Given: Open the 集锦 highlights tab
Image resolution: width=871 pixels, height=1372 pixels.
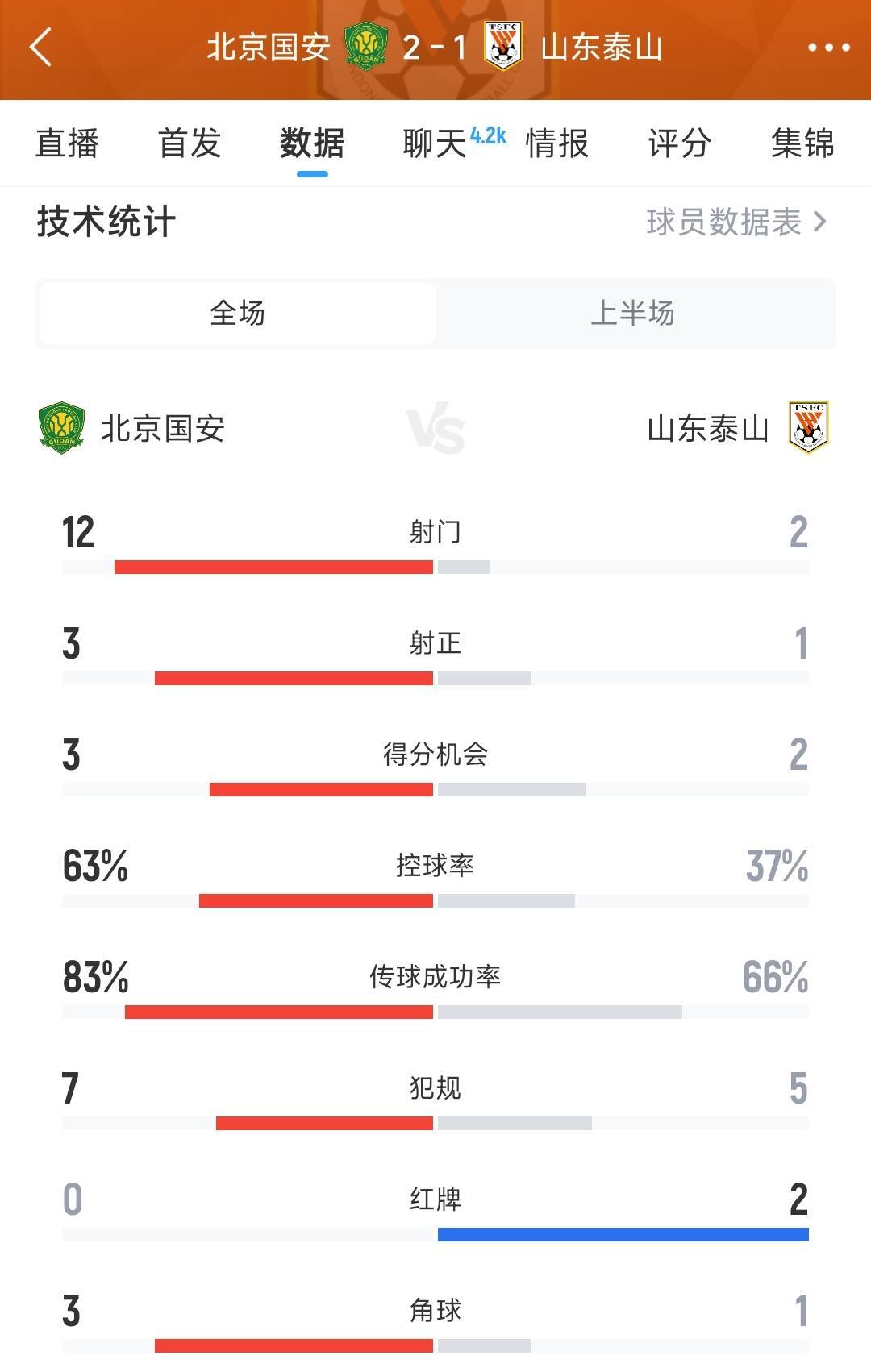Looking at the screenshot, I should coord(802,143).
